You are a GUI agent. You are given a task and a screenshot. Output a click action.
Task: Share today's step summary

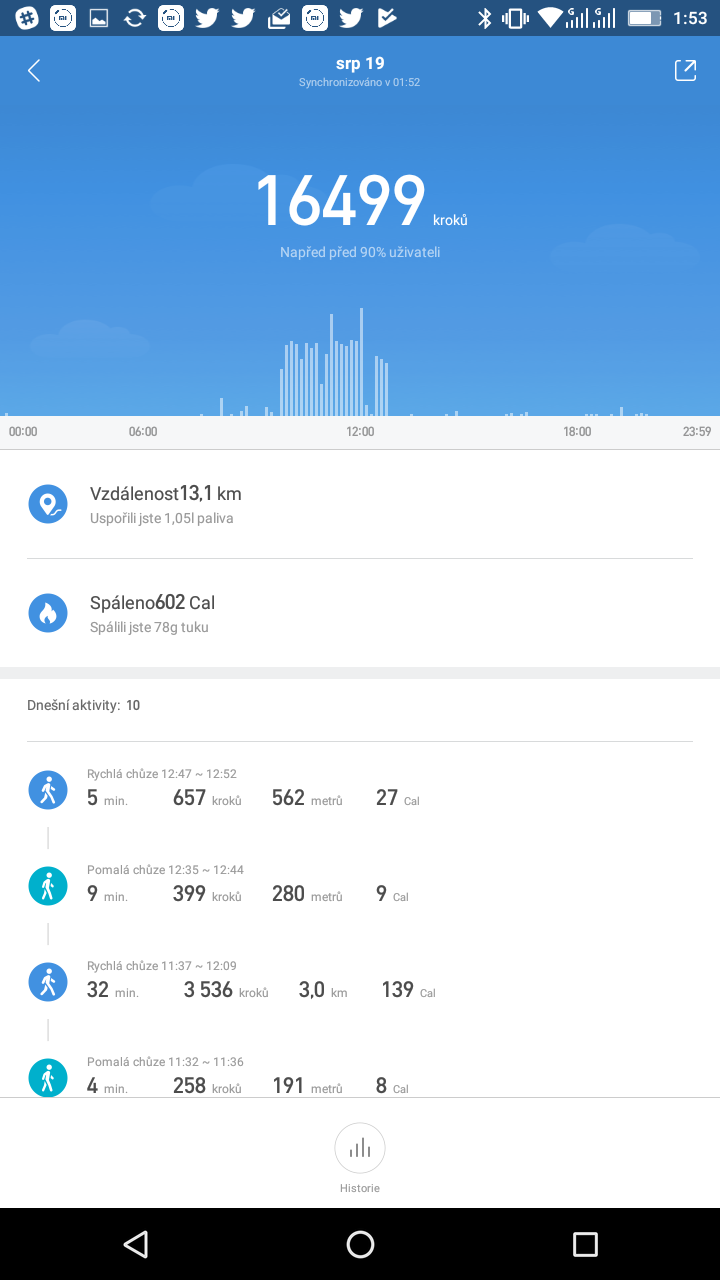[685, 70]
